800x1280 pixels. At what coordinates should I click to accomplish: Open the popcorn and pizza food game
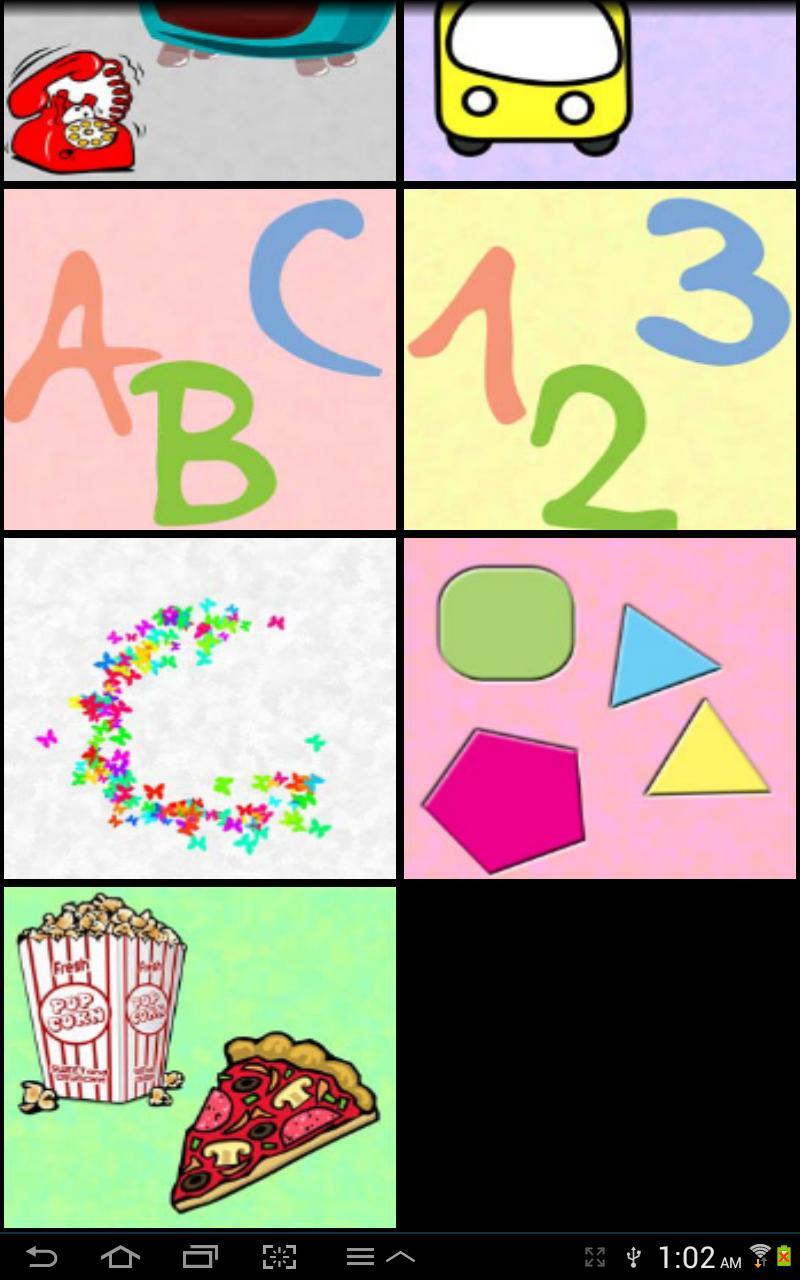(200, 1060)
